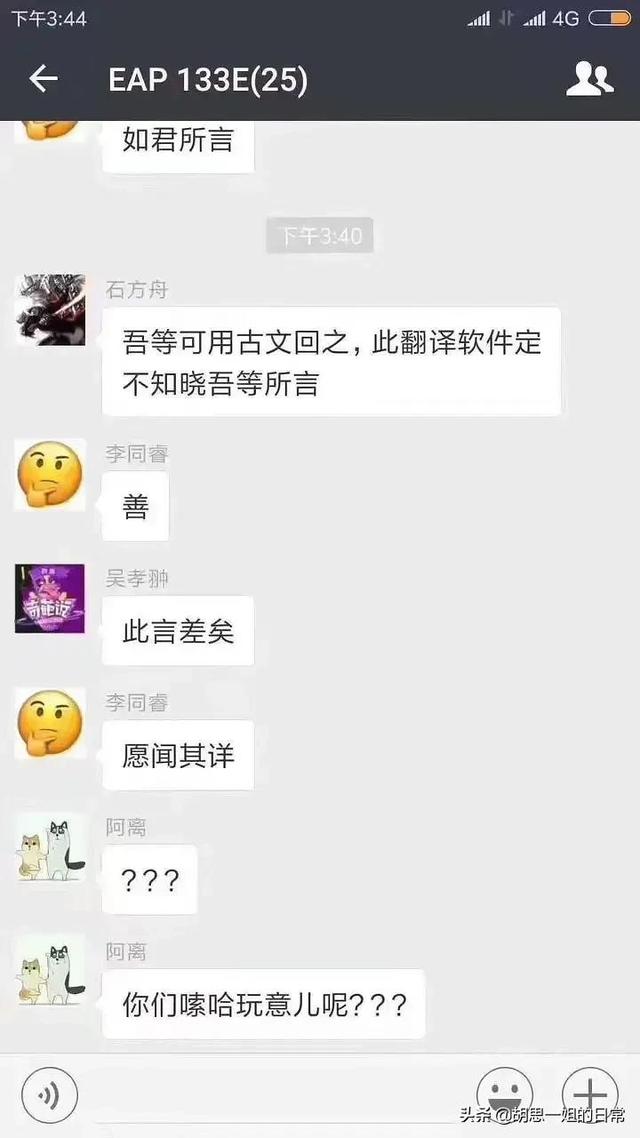640x1138 pixels.
Task: Go back from the EAP 133E chat
Action: [43, 79]
